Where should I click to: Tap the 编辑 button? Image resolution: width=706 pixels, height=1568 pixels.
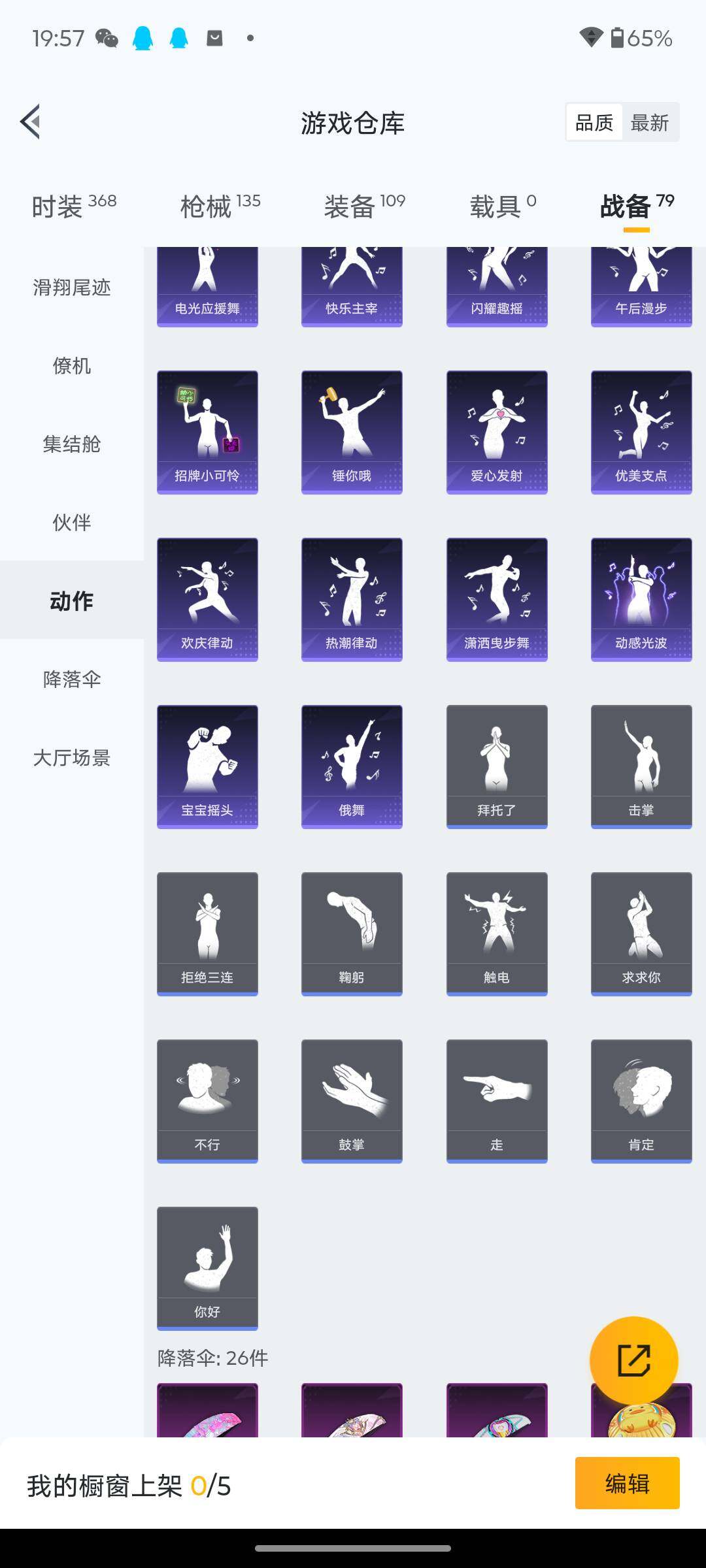pyautogui.click(x=627, y=1484)
